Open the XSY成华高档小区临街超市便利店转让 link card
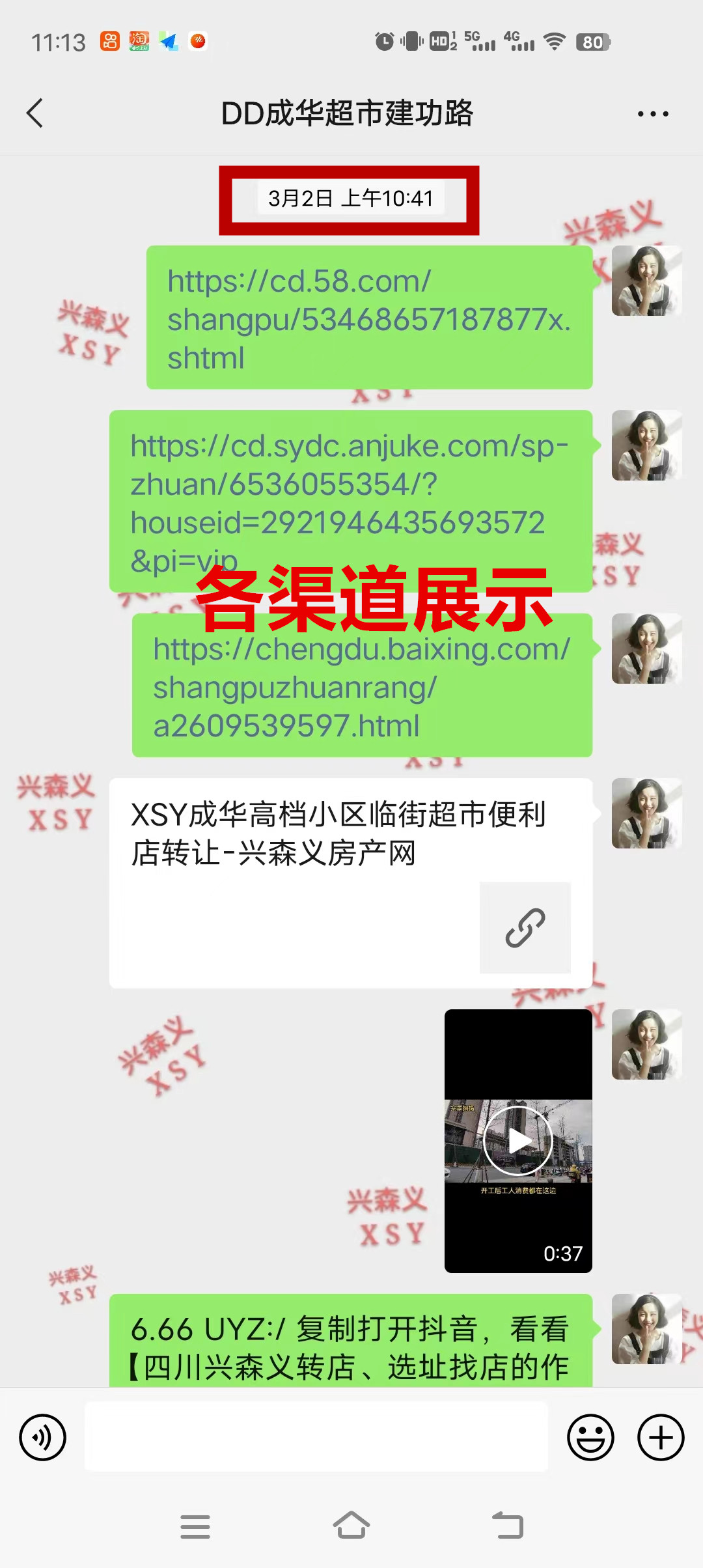703x1568 pixels. 351,883
